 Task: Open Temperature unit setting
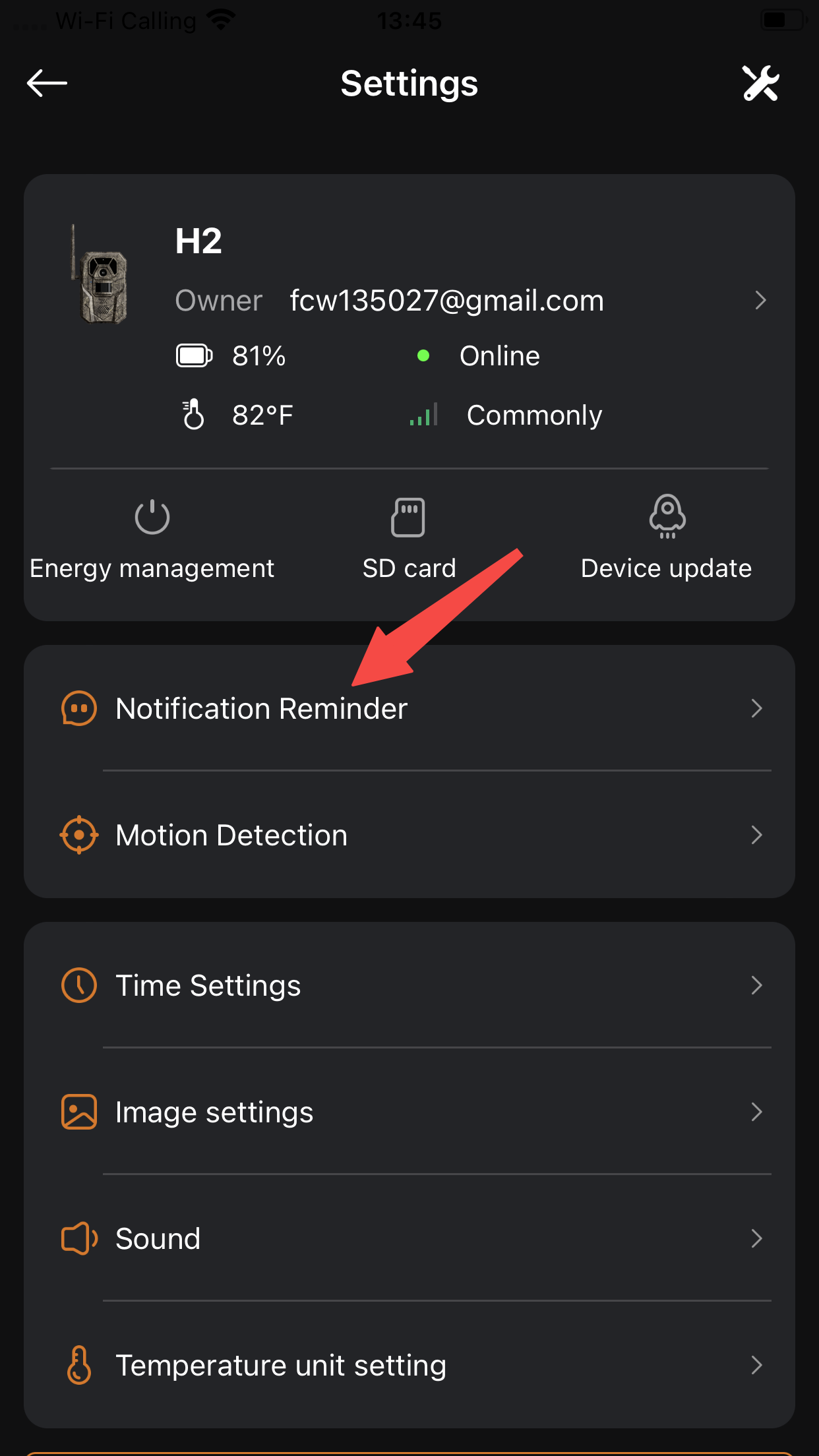[409, 1366]
